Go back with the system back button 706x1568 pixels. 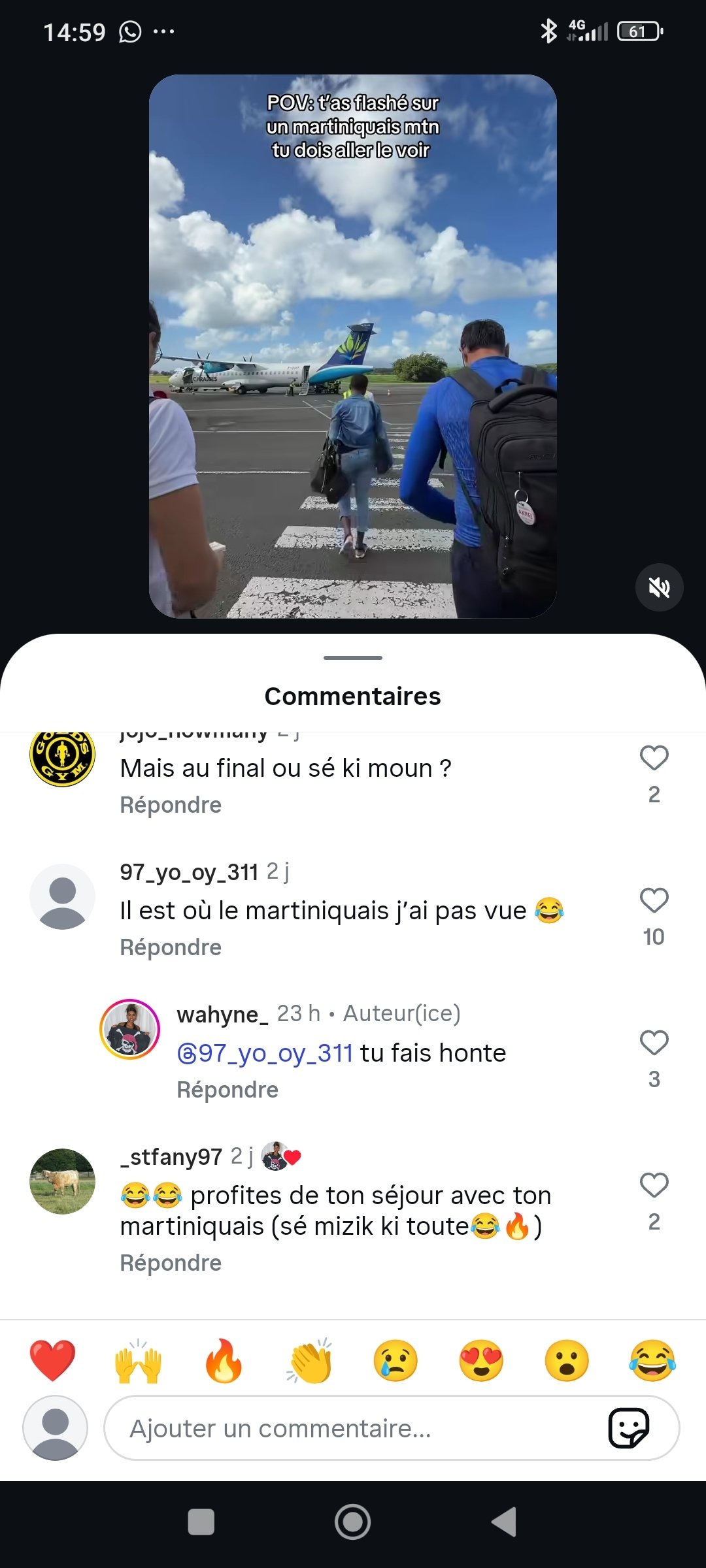coord(504,1522)
